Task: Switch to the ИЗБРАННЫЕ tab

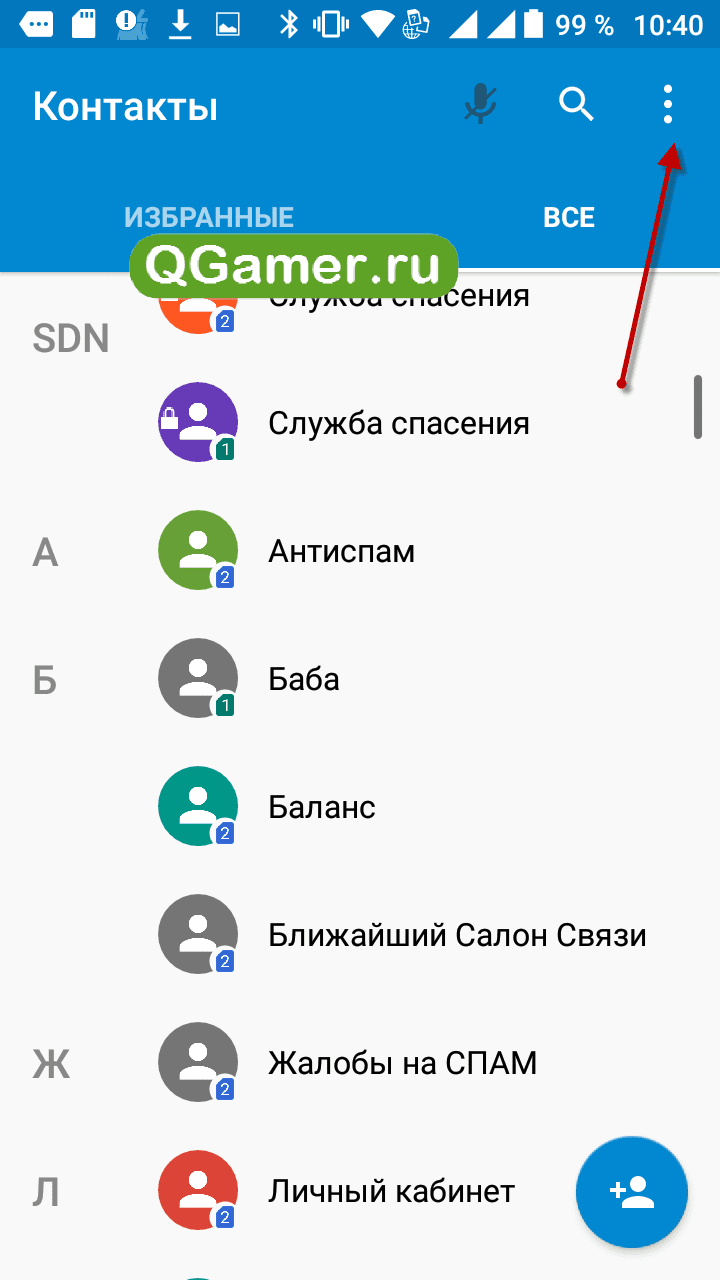Action: 208,217
